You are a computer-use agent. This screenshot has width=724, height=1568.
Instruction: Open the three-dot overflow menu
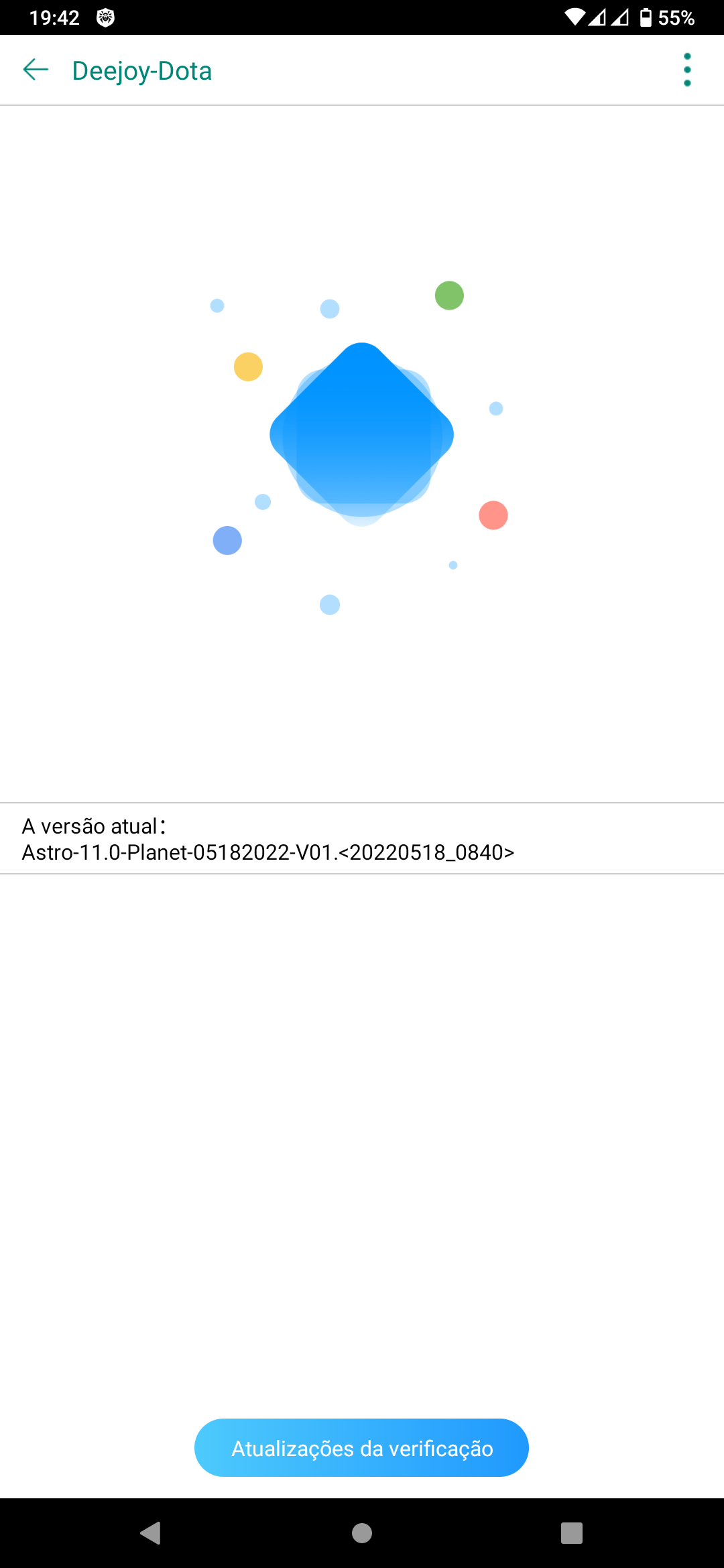coord(687,70)
